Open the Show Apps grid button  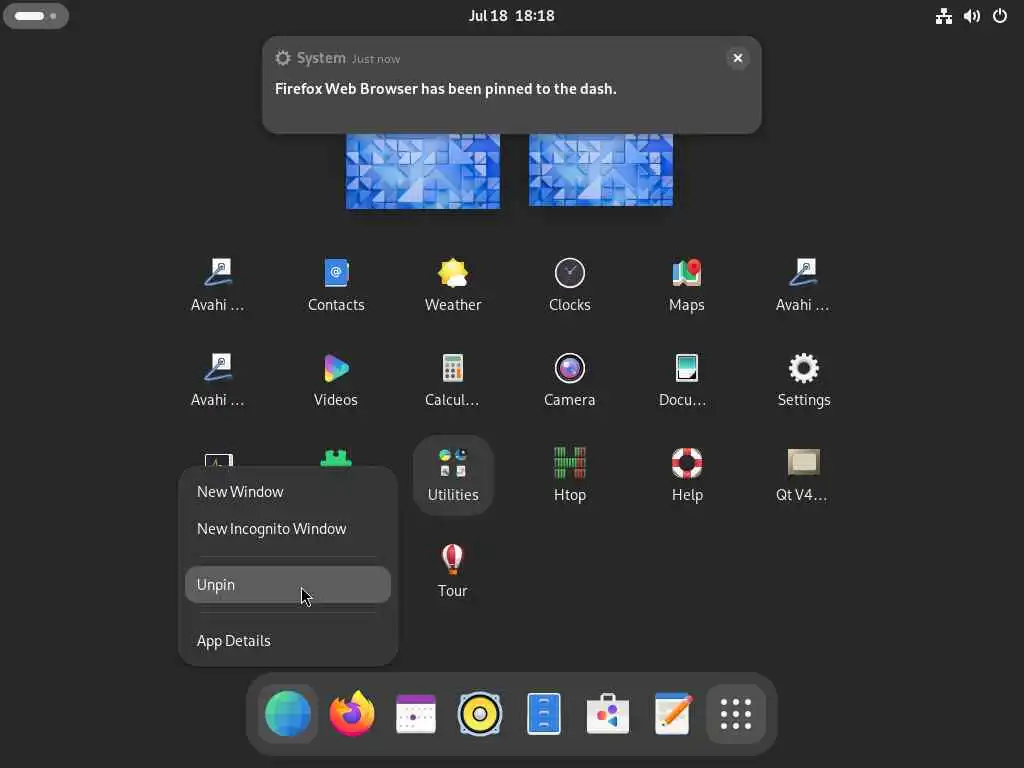click(736, 715)
